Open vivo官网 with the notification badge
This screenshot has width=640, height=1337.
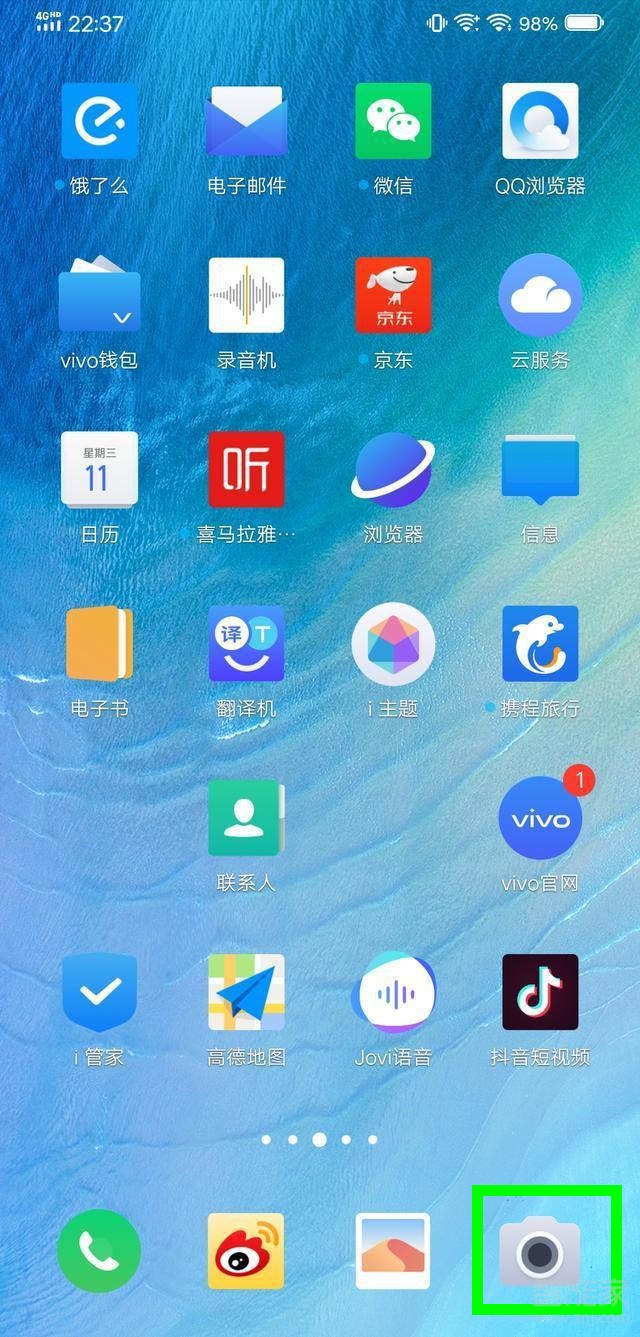(x=540, y=818)
